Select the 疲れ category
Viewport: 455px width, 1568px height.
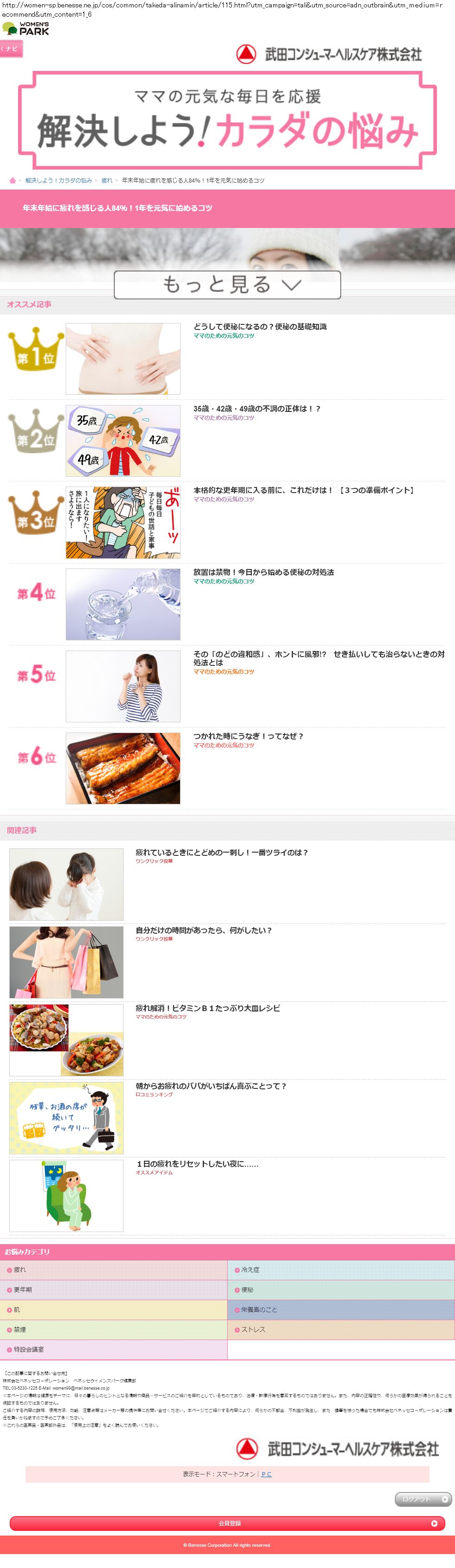tap(19, 1270)
